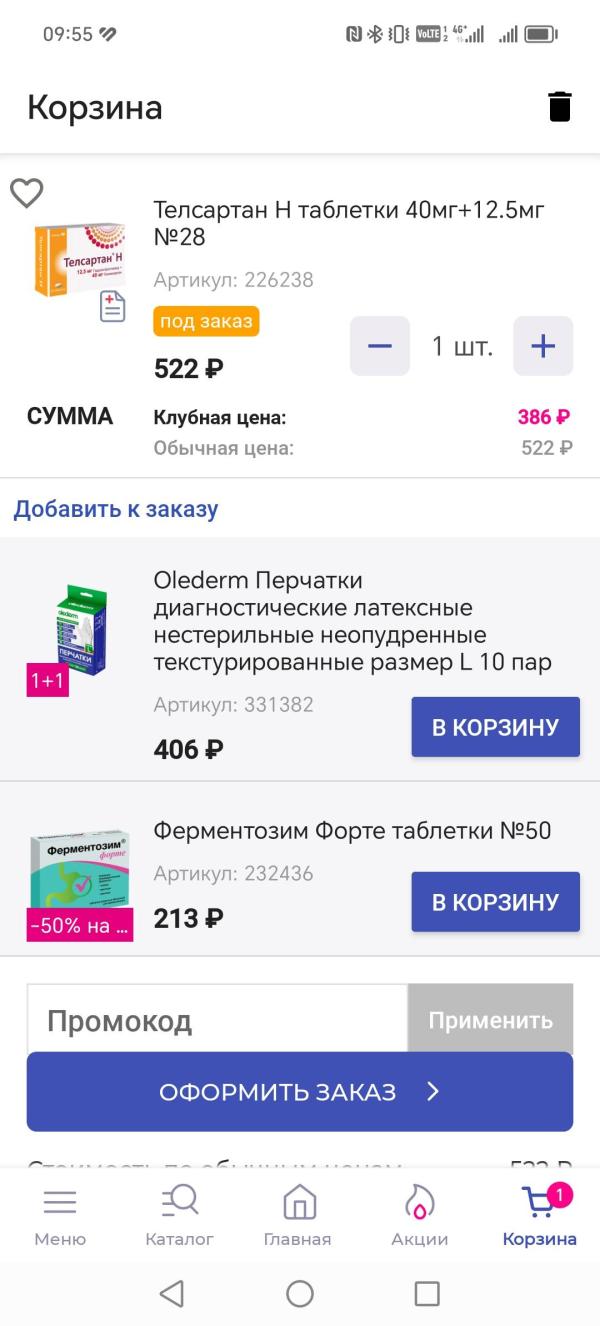Open the Меню tab
Viewport: 600px width, 1326px height.
coord(60,1216)
